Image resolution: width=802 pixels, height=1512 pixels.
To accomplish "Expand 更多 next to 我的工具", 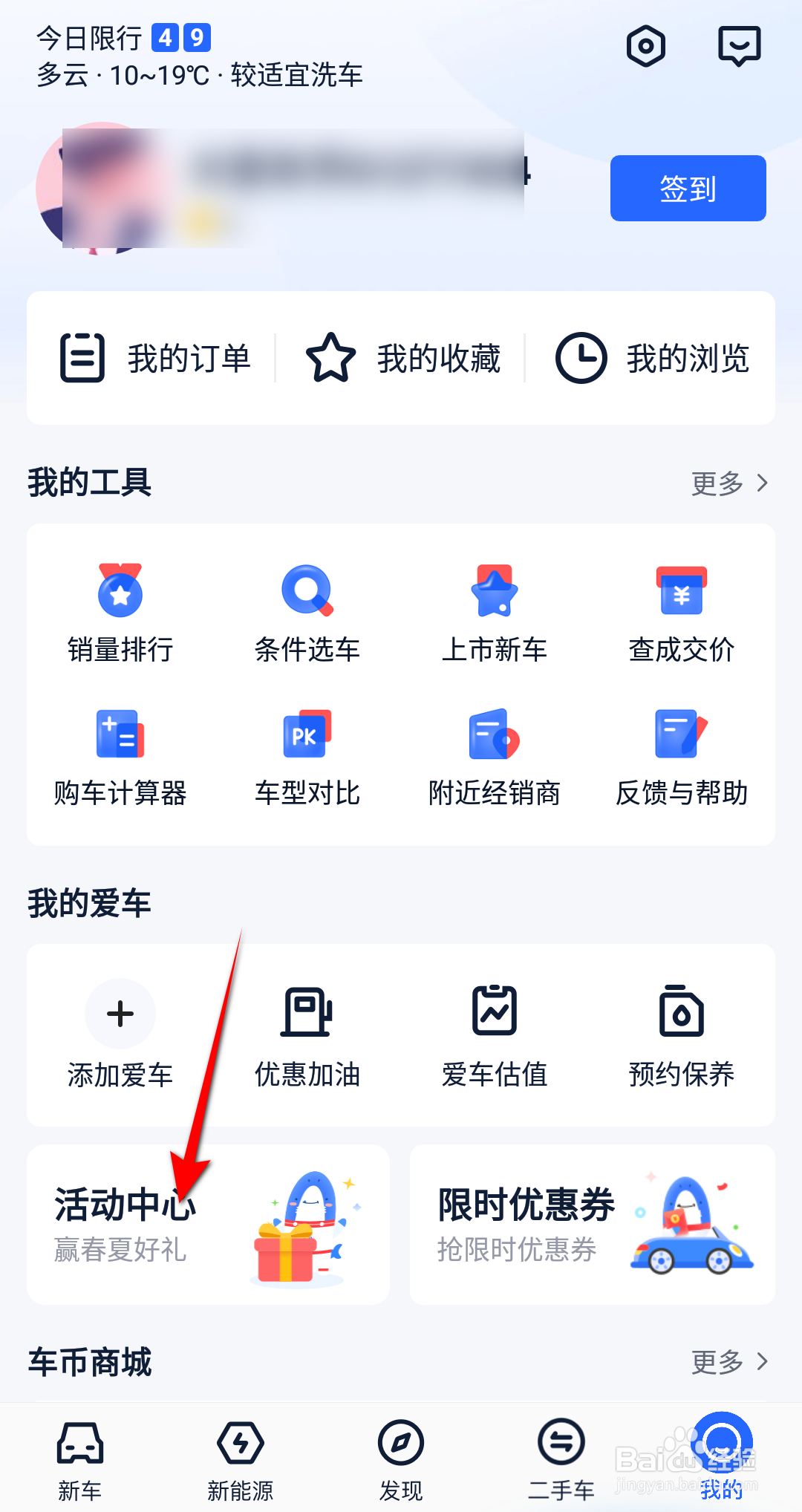I will (731, 483).
